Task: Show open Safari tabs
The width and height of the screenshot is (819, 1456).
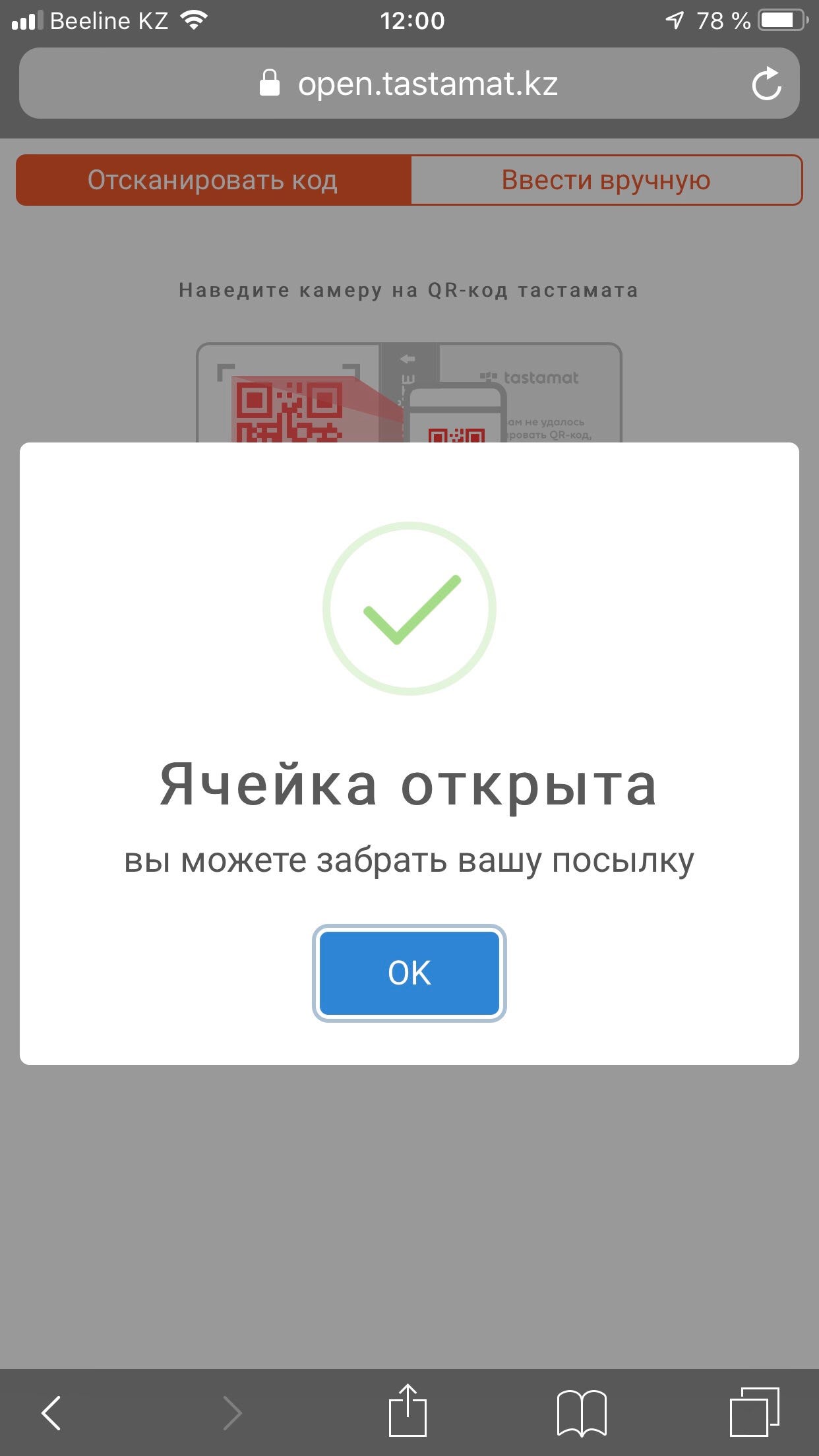Action: pyautogui.click(x=754, y=1412)
